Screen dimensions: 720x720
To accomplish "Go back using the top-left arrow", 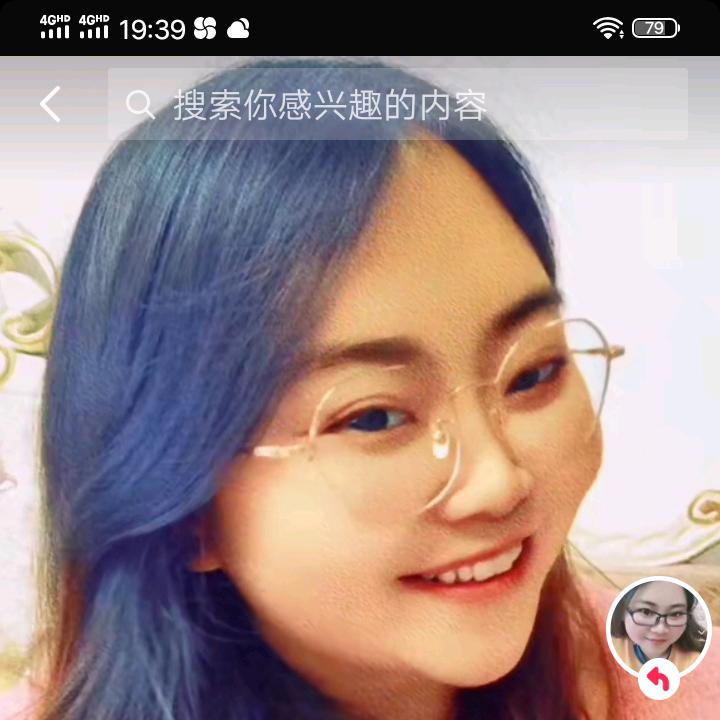I will 50,104.
